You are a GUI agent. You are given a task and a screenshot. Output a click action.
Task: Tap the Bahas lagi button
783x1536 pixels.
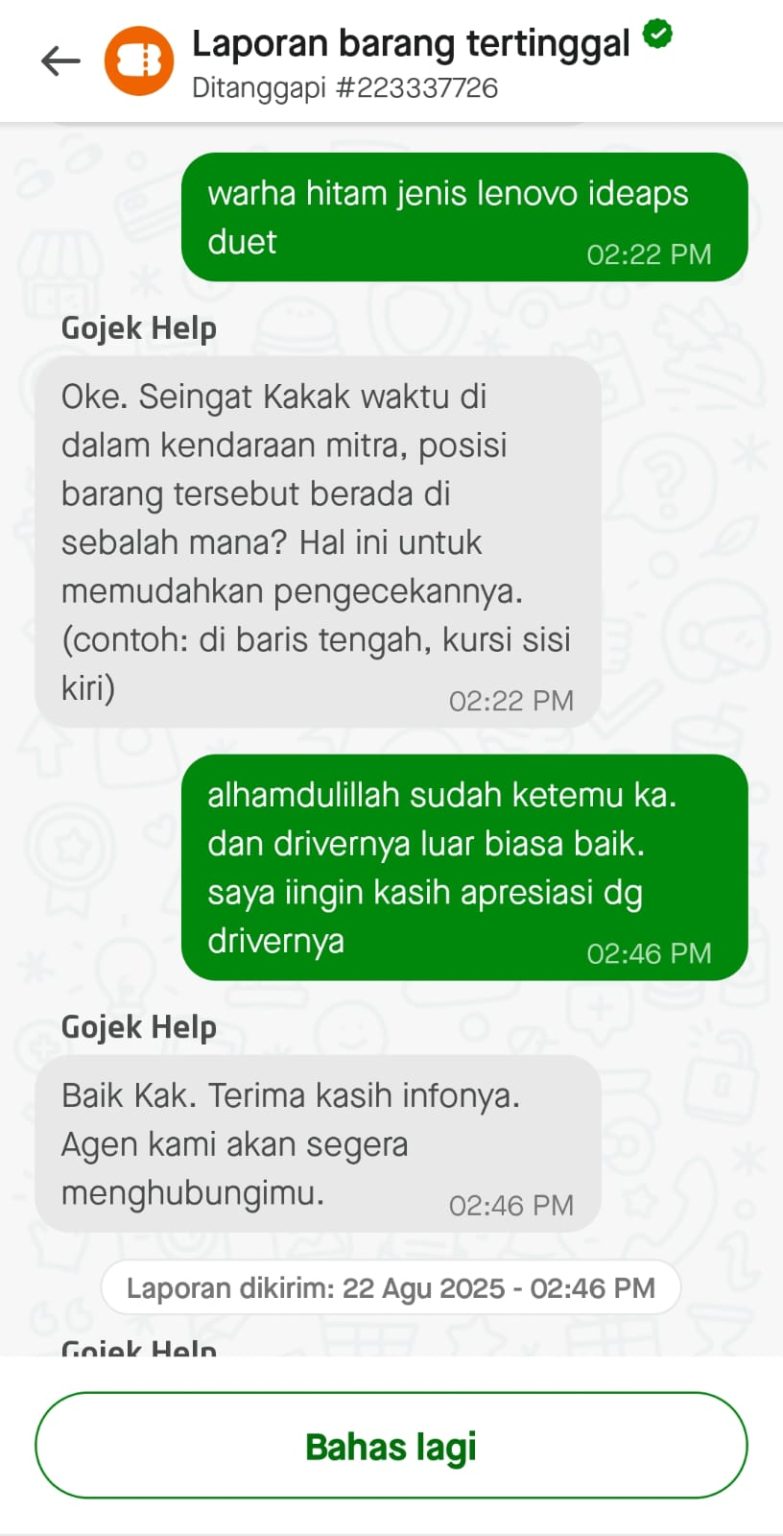[391, 1446]
